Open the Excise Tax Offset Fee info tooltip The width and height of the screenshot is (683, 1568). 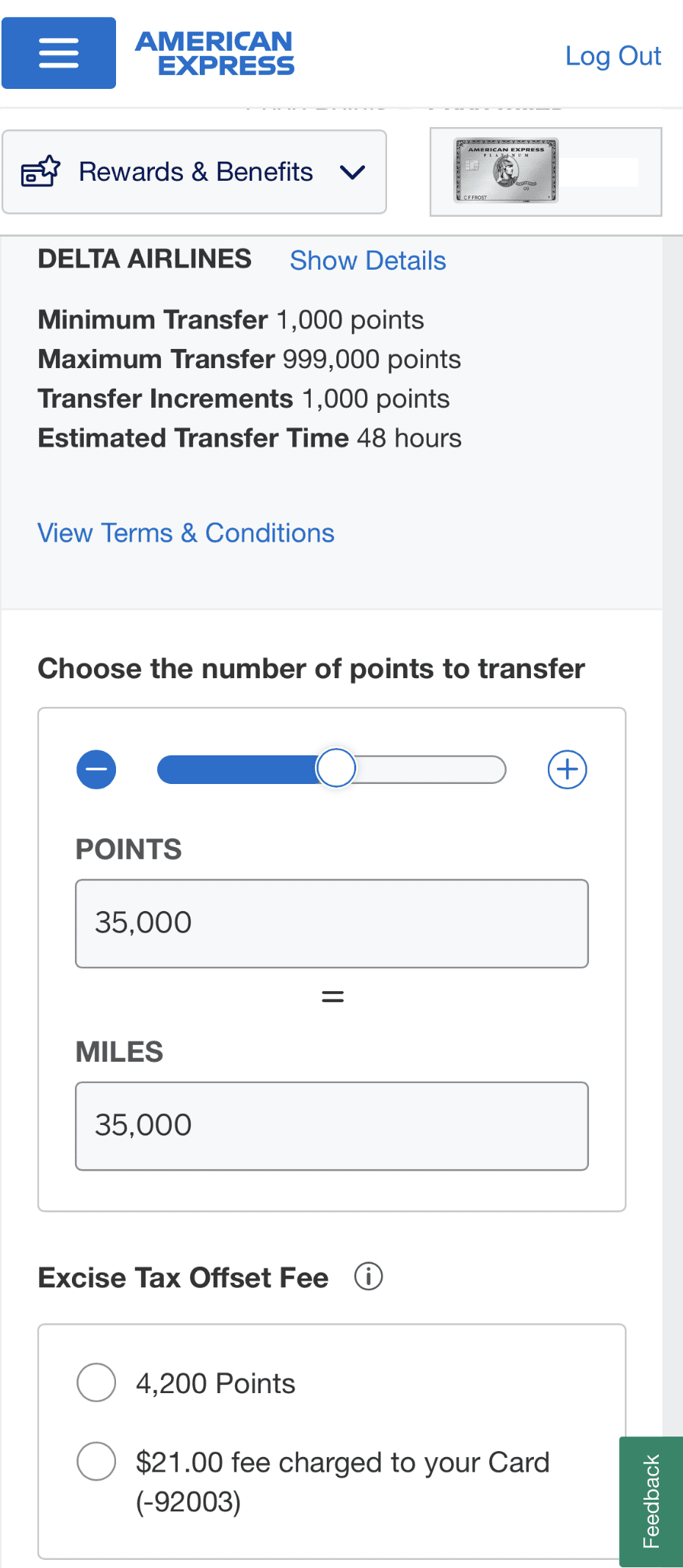tap(369, 1277)
